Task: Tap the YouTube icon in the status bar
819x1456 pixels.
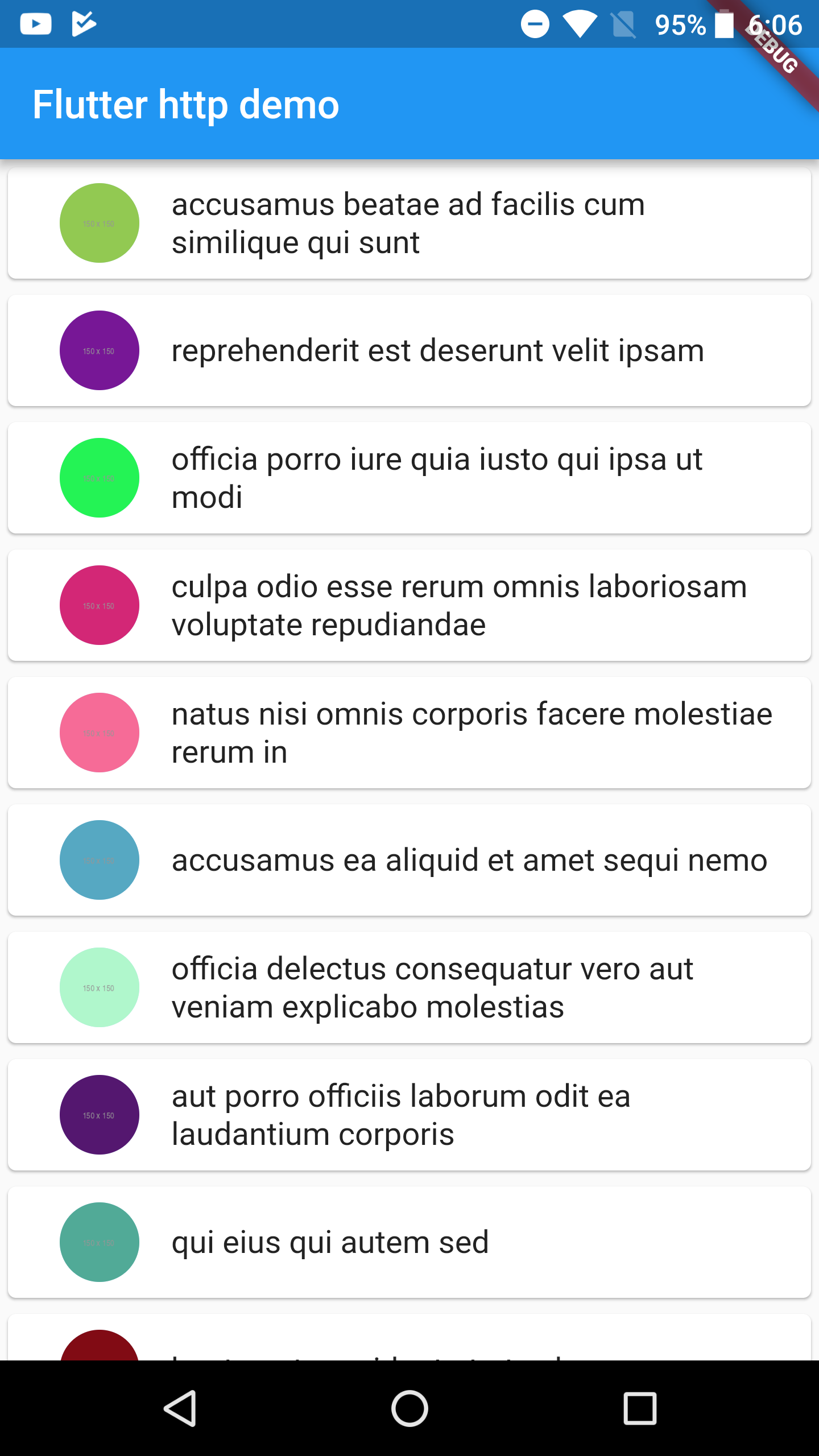Action: coord(35,24)
